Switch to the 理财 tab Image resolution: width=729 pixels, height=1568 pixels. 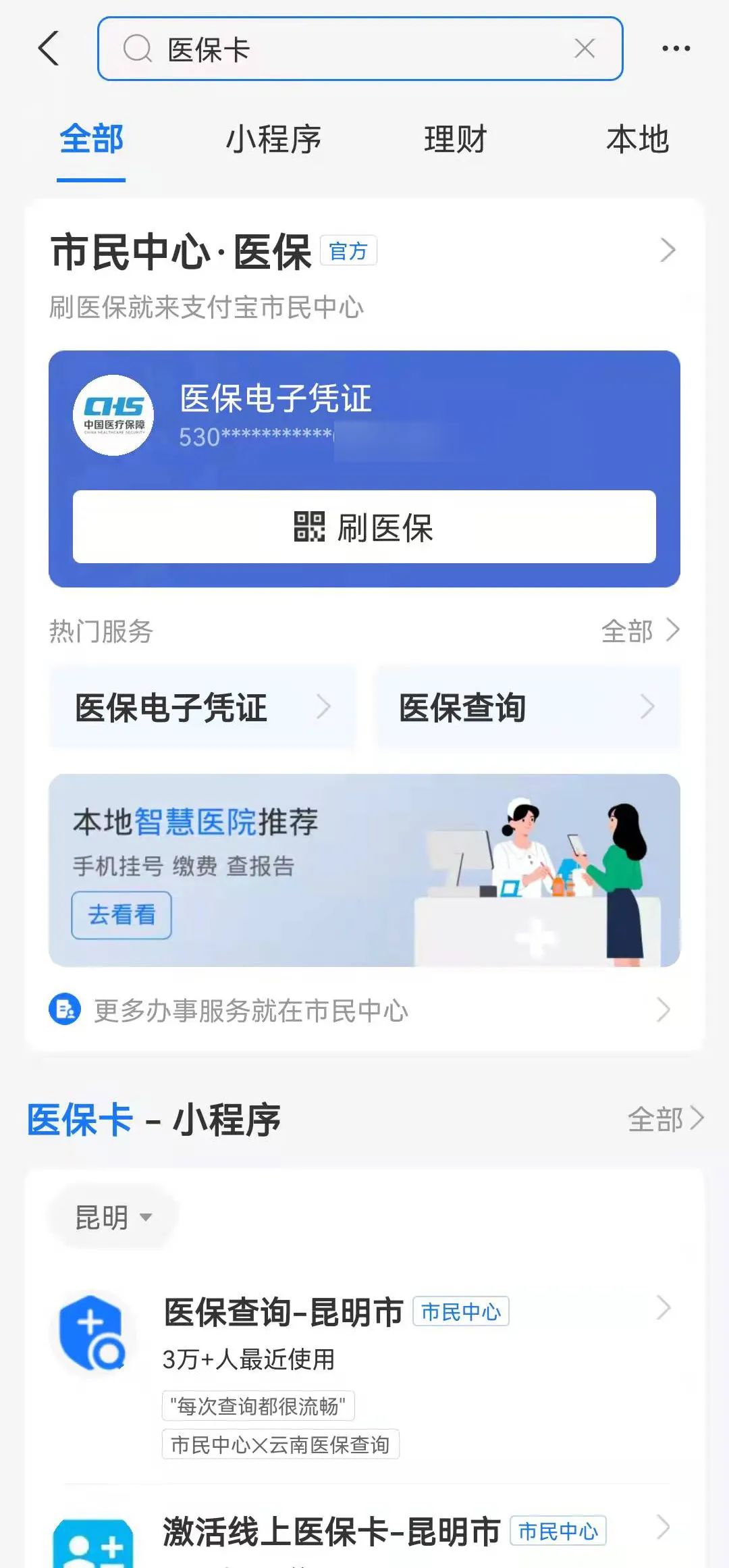pos(456,140)
